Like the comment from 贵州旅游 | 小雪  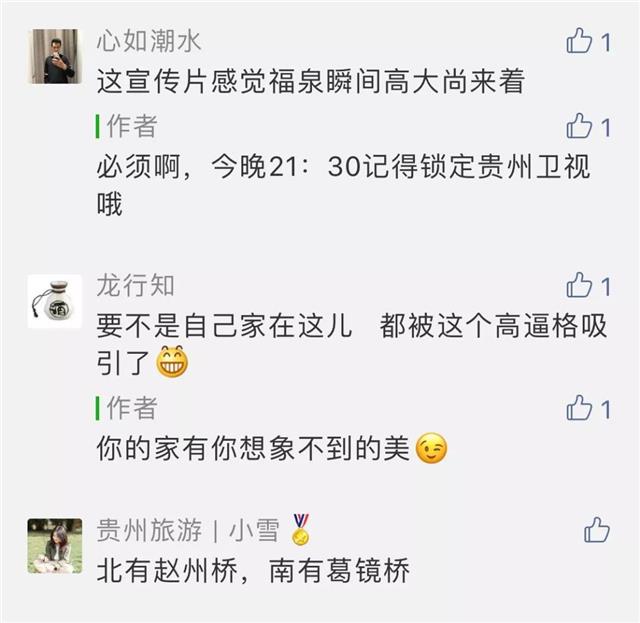click(x=596, y=530)
